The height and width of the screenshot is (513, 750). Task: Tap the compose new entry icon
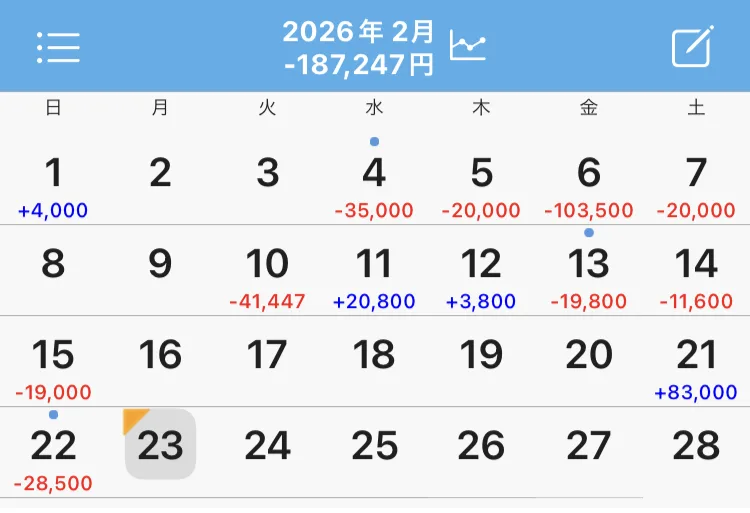[x=692, y=47]
